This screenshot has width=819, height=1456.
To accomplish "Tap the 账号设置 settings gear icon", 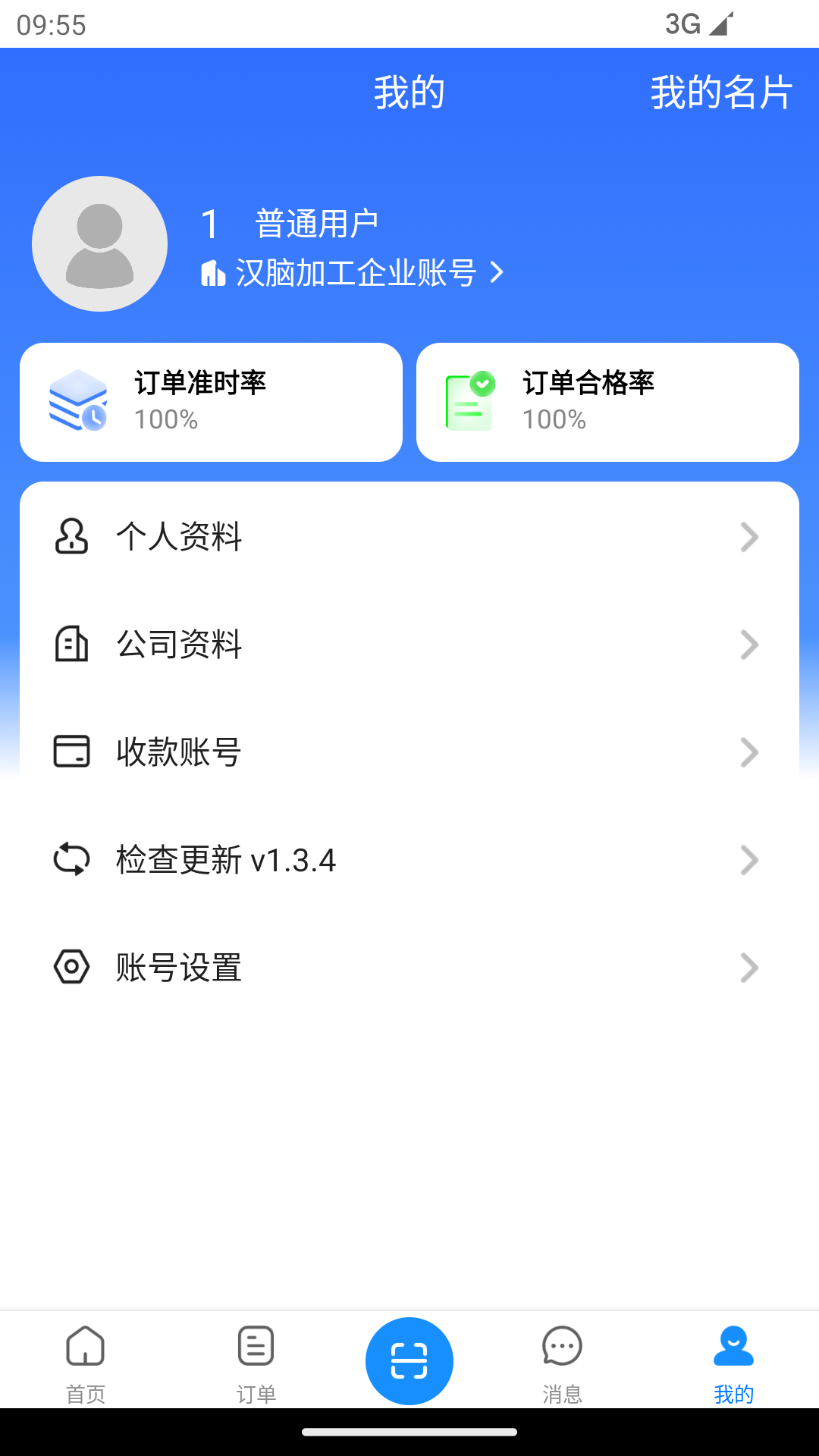I will pos(71,968).
